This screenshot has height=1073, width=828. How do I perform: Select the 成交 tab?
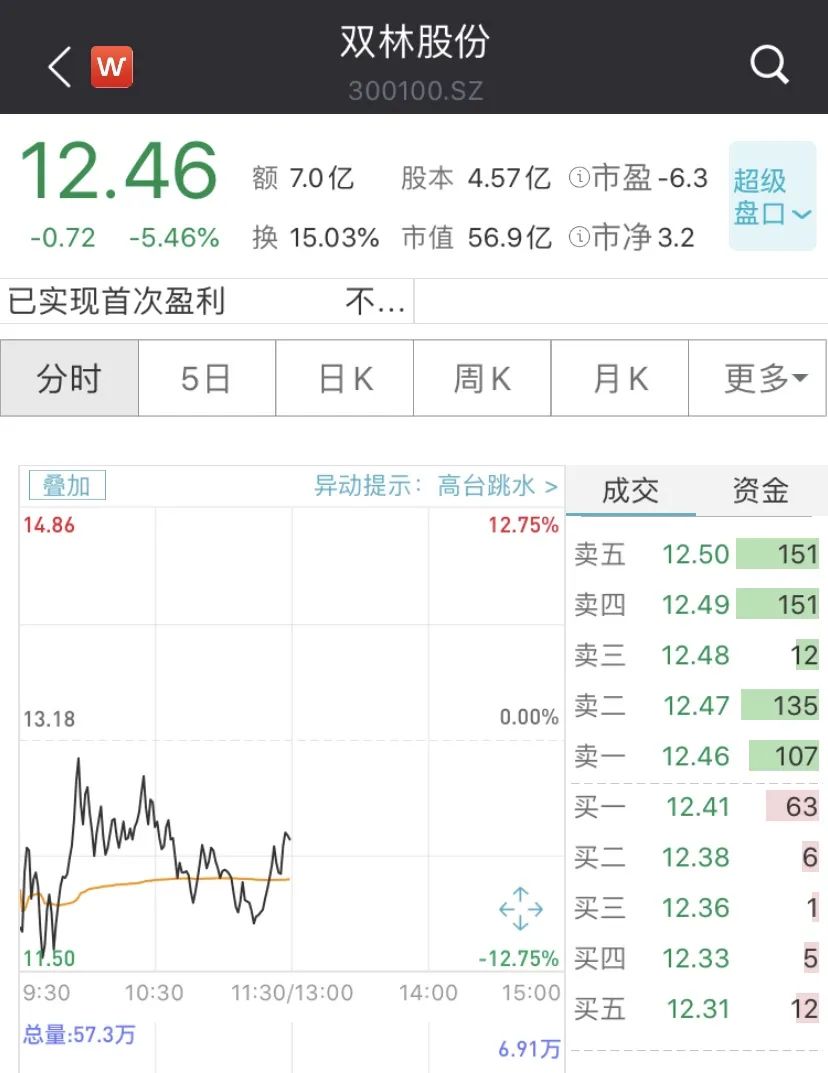click(630, 490)
